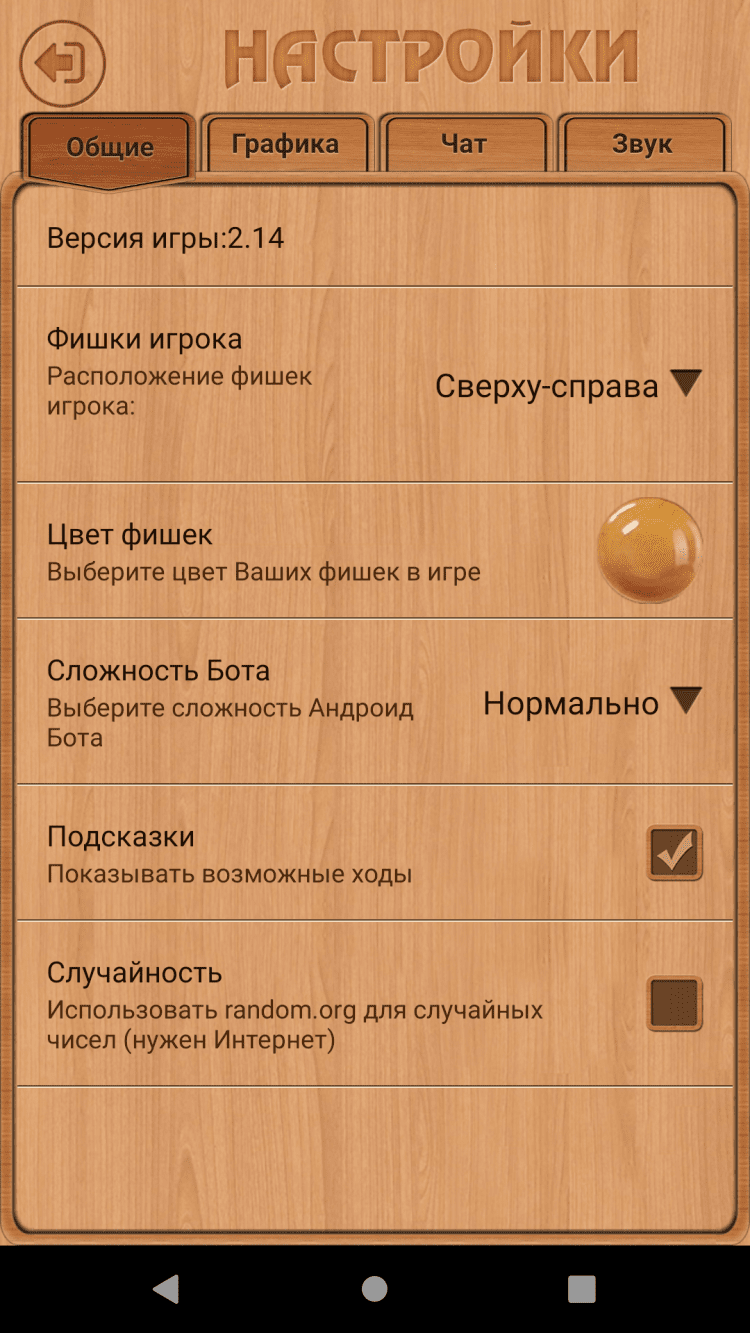Go back using the wooden arrow button

tap(62, 64)
